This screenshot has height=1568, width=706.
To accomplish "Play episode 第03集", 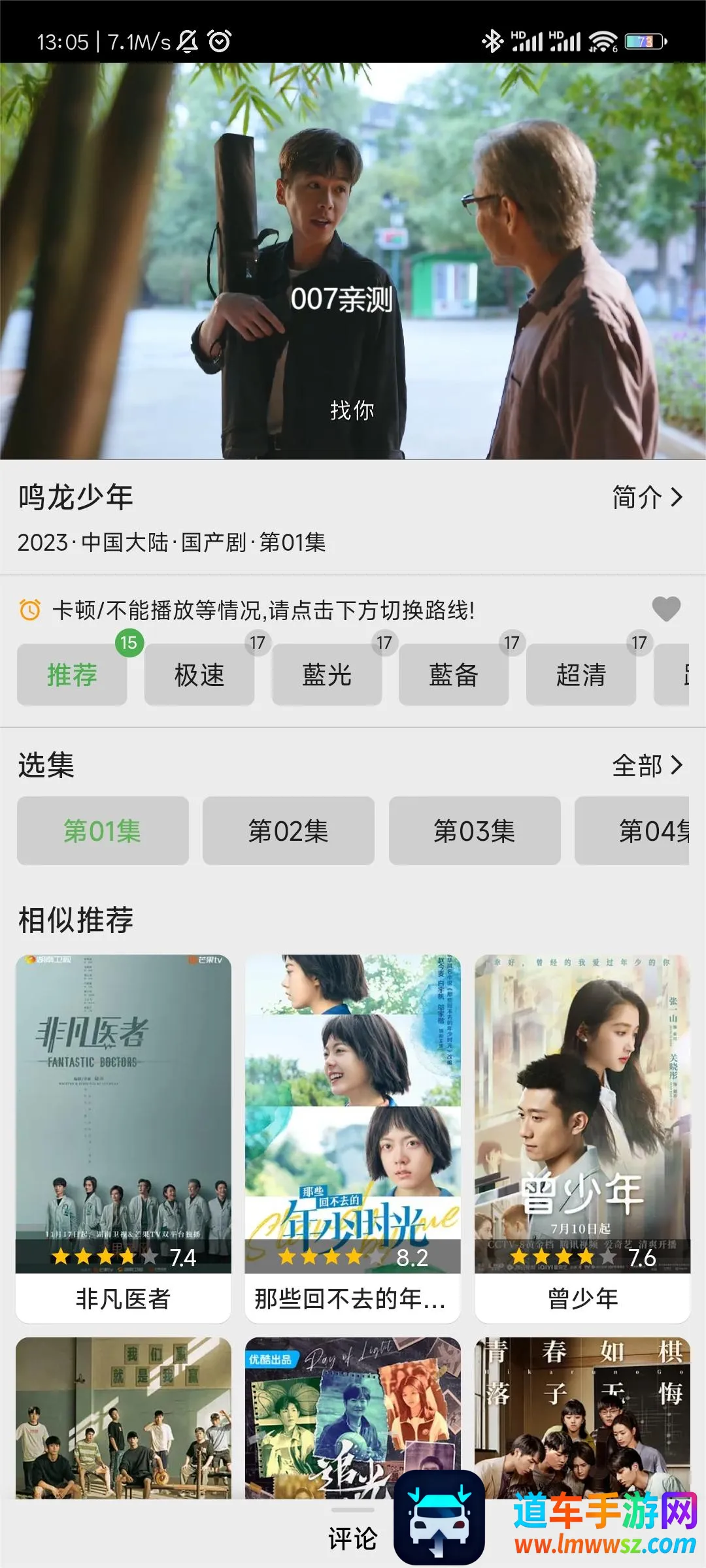I will click(475, 831).
